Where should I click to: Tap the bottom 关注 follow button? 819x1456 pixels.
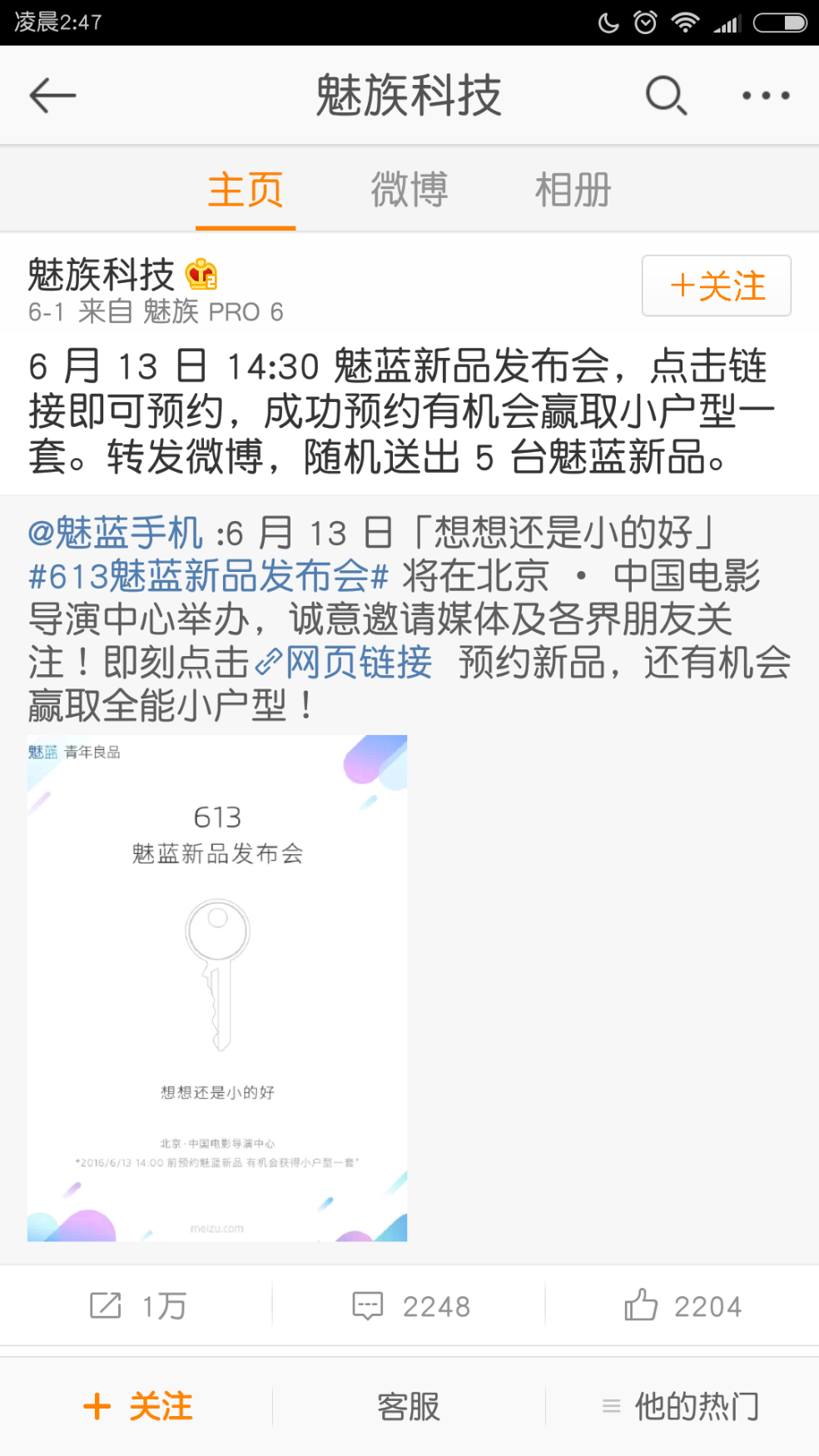[137, 1407]
